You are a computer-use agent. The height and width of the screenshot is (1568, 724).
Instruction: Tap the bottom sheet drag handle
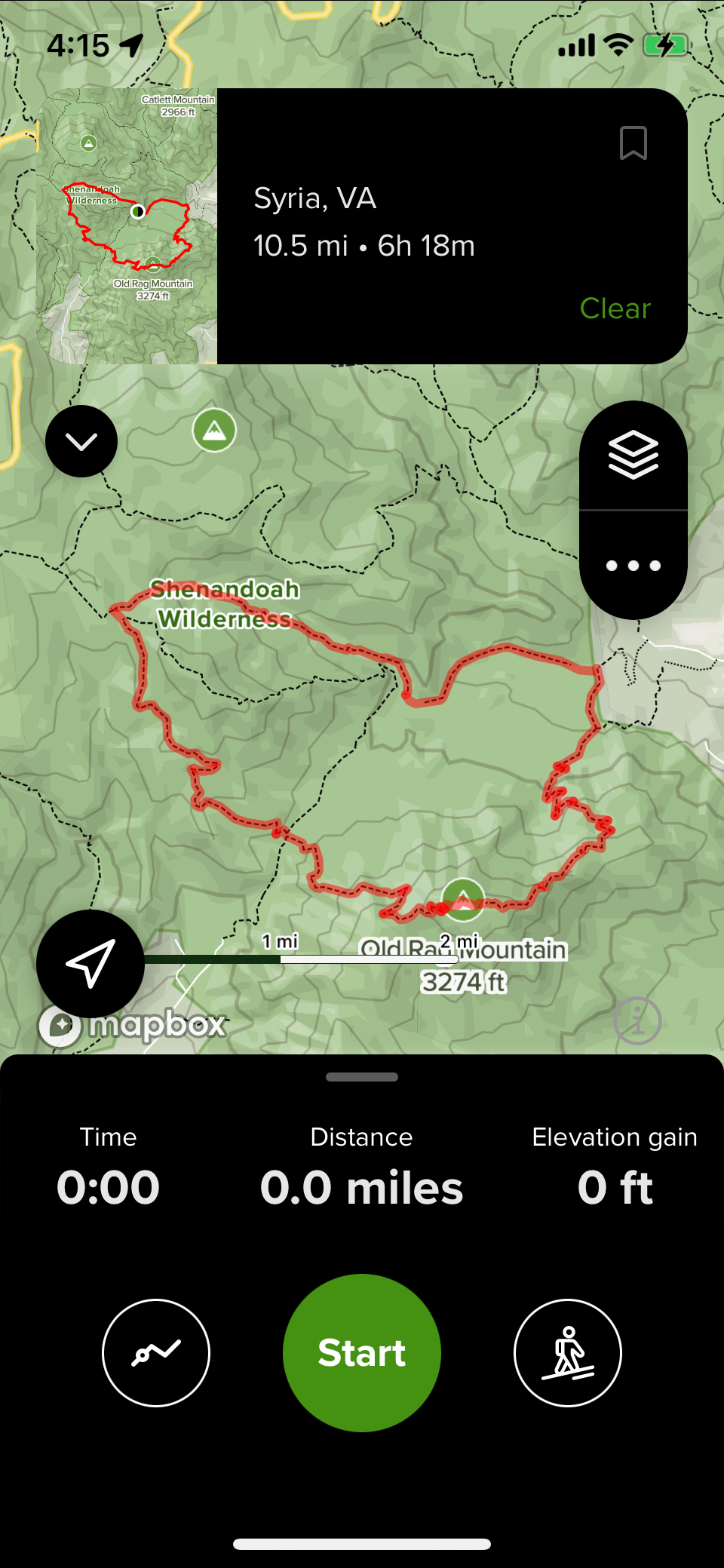[x=362, y=1077]
